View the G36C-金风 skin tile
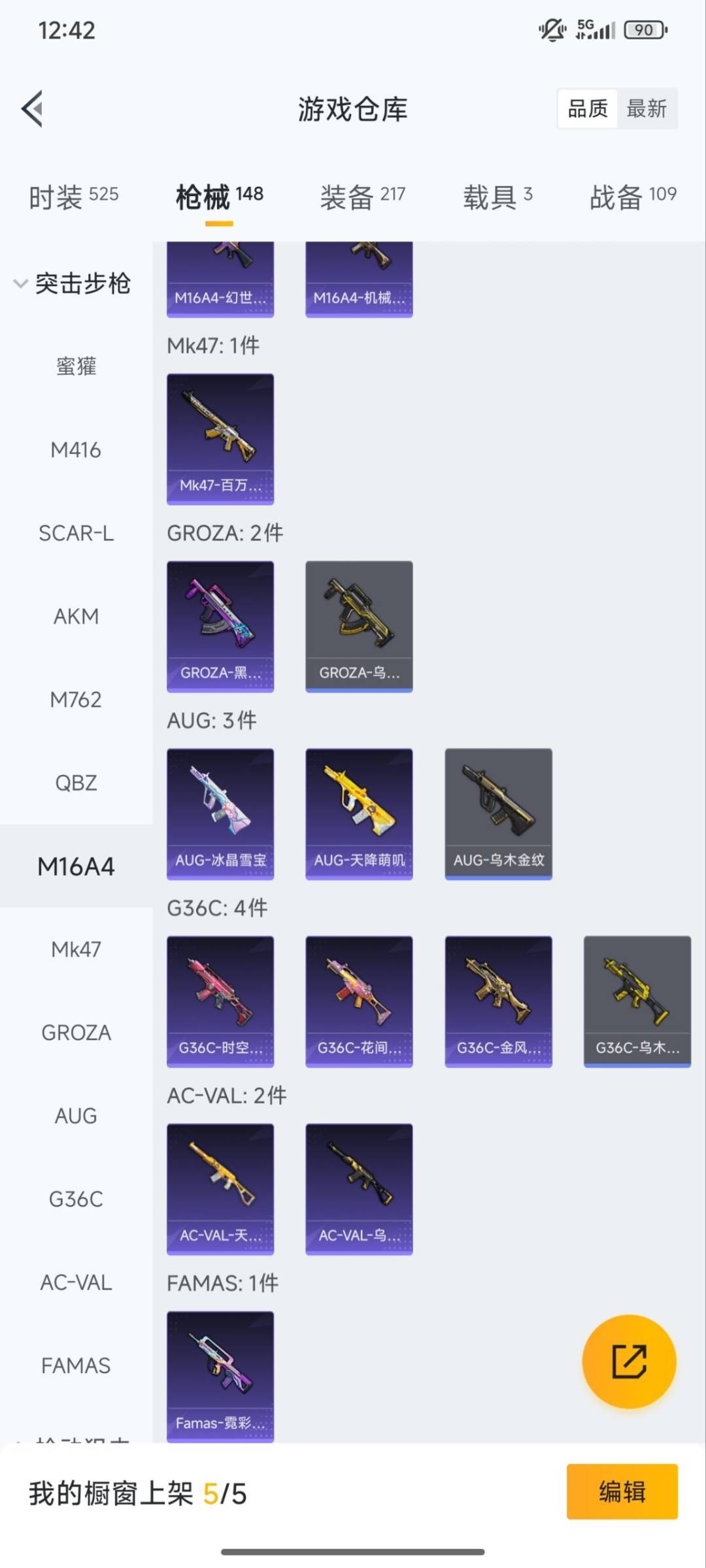 coord(498,1001)
